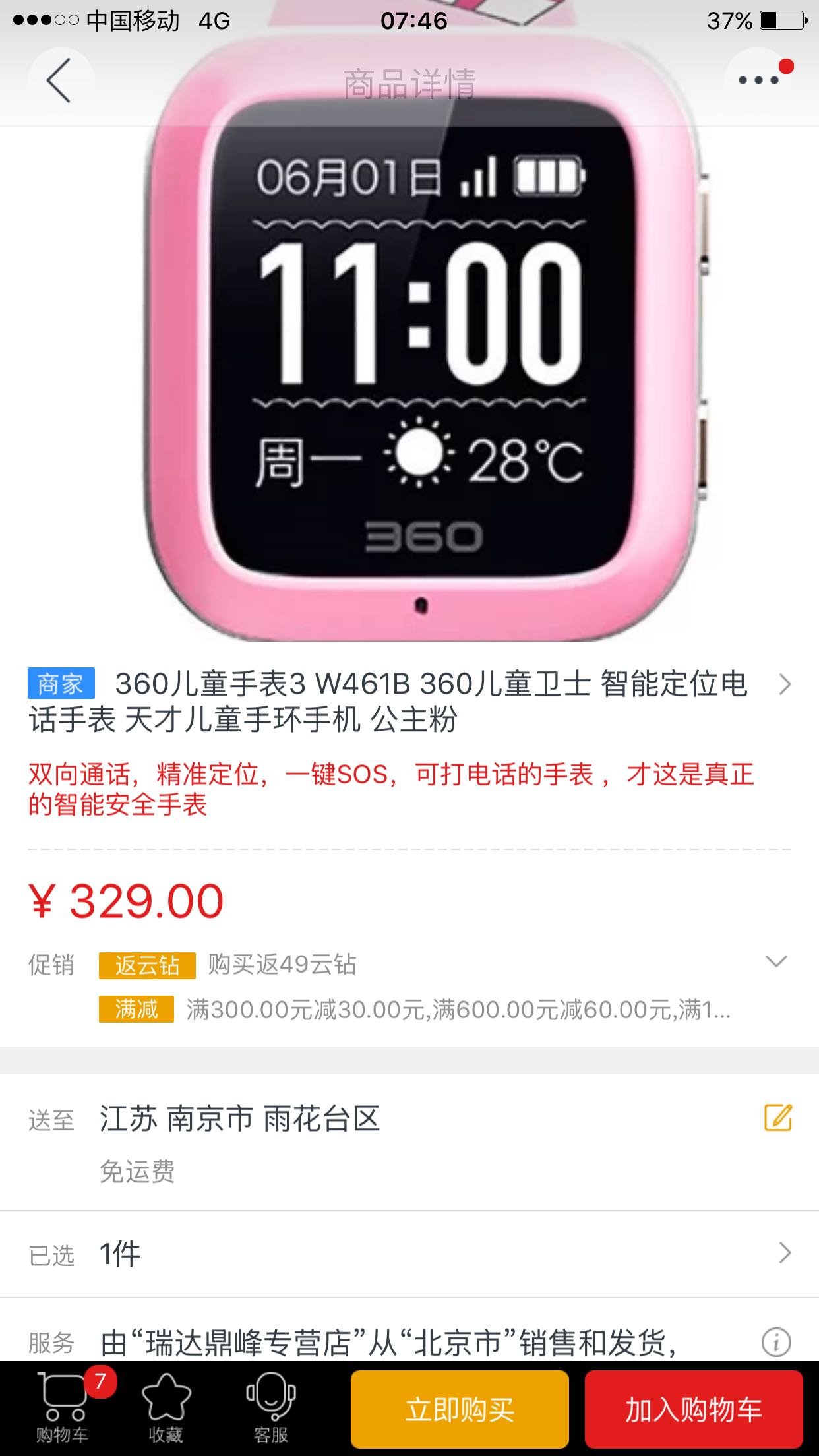Open the 360儿童手表3 product title details
This screenshot has width=819, height=1456.
coord(784,684)
